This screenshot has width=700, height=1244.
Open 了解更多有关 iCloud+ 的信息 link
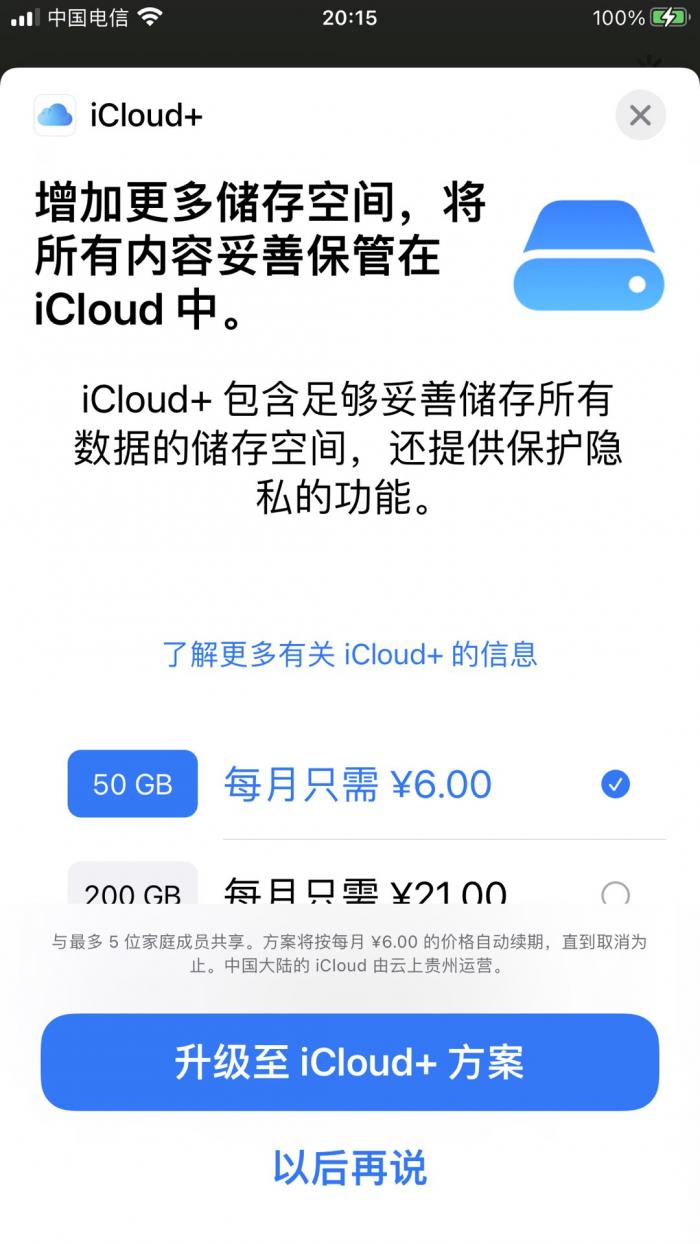350,654
